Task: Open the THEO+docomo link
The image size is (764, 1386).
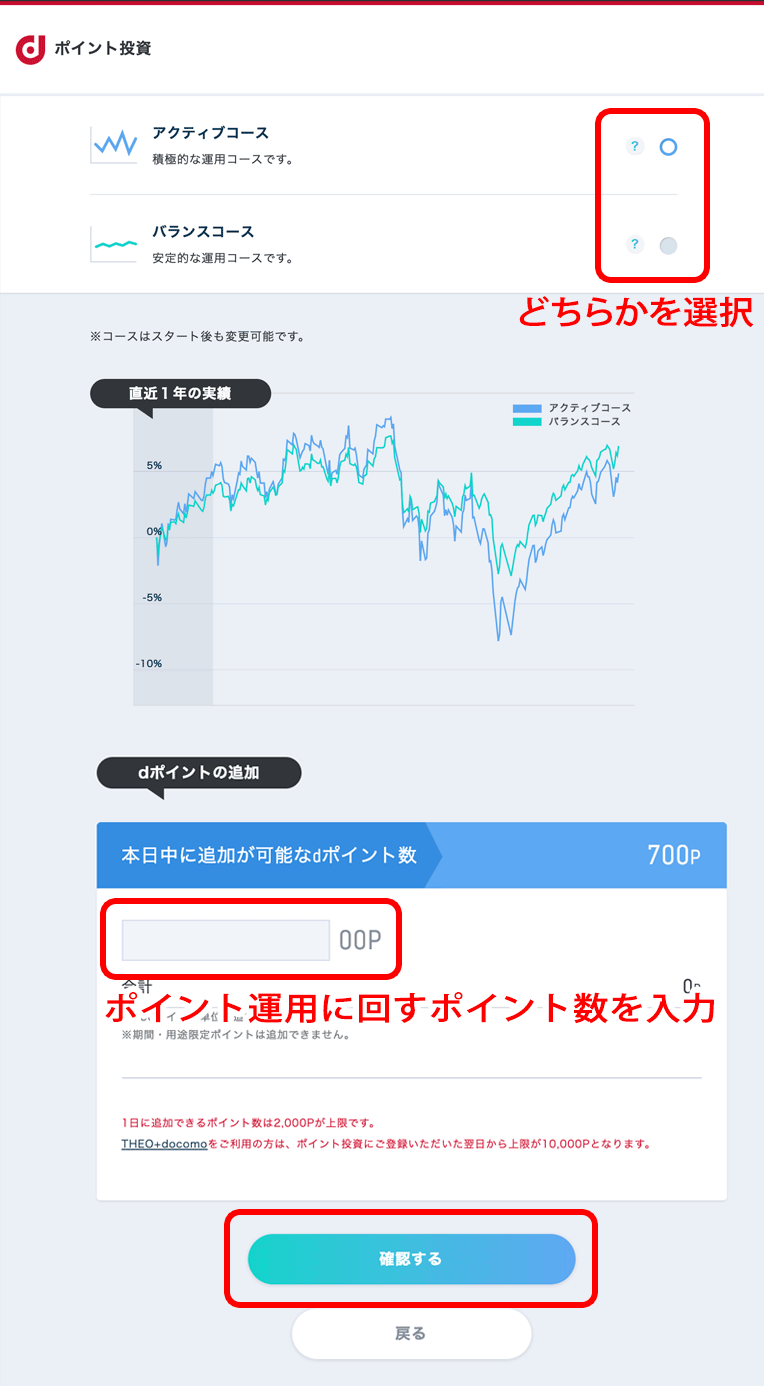Action: coord(164,1143)
